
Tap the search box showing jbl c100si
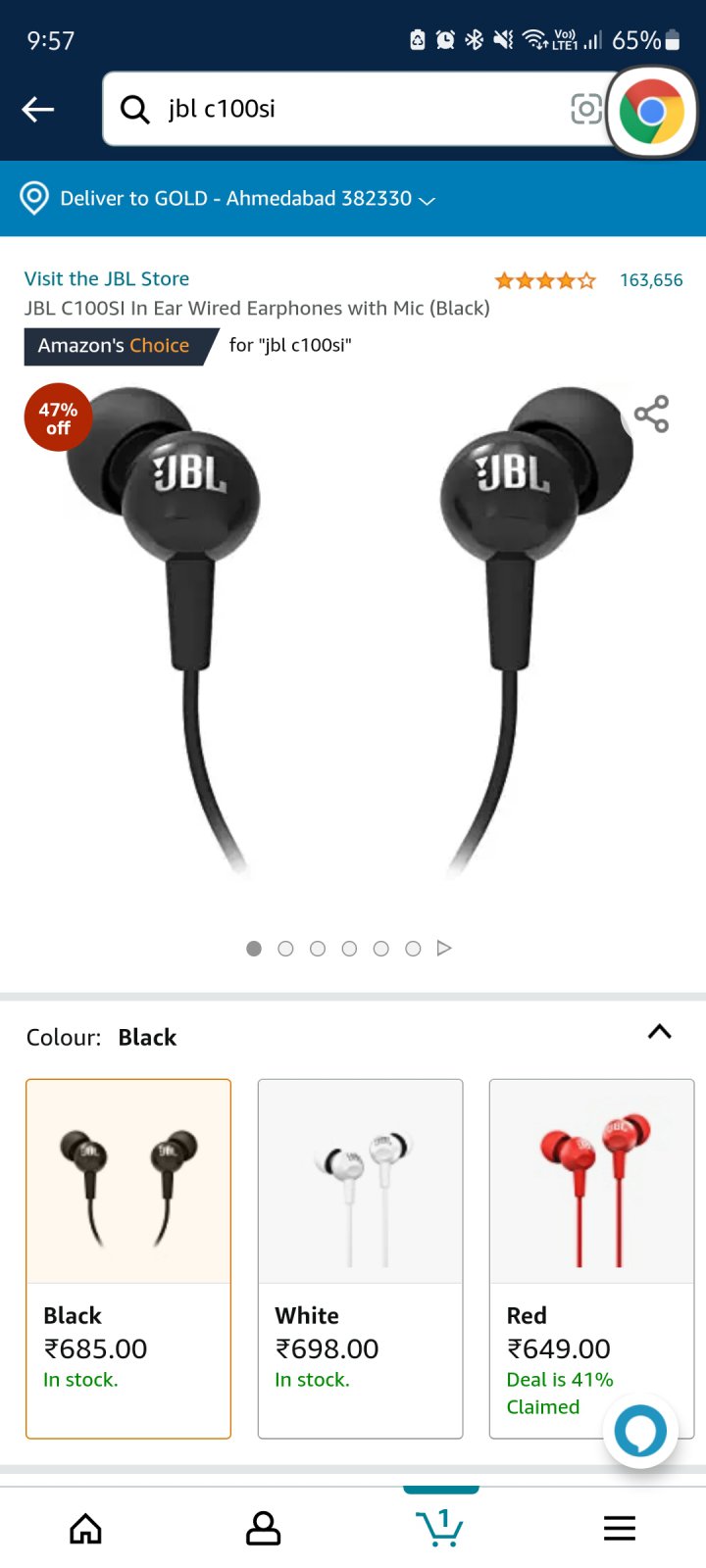[x=353, y=109]
